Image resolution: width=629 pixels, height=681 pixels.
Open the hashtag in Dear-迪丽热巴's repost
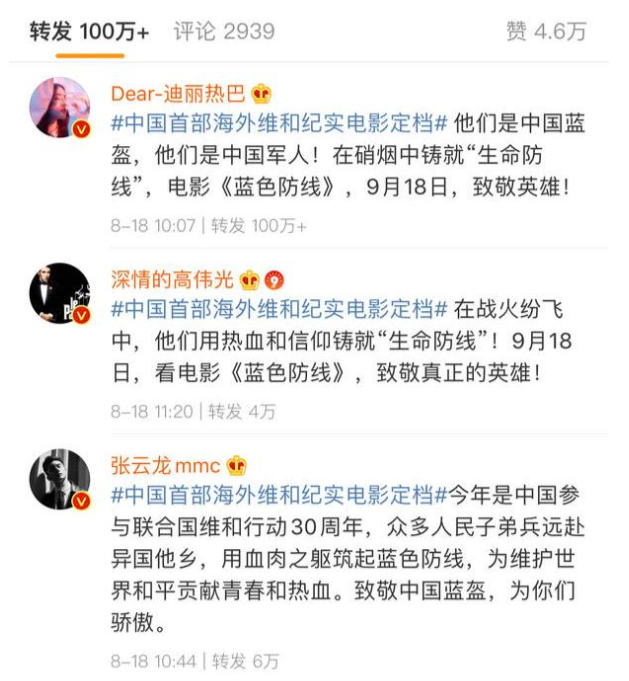[278, 124]
